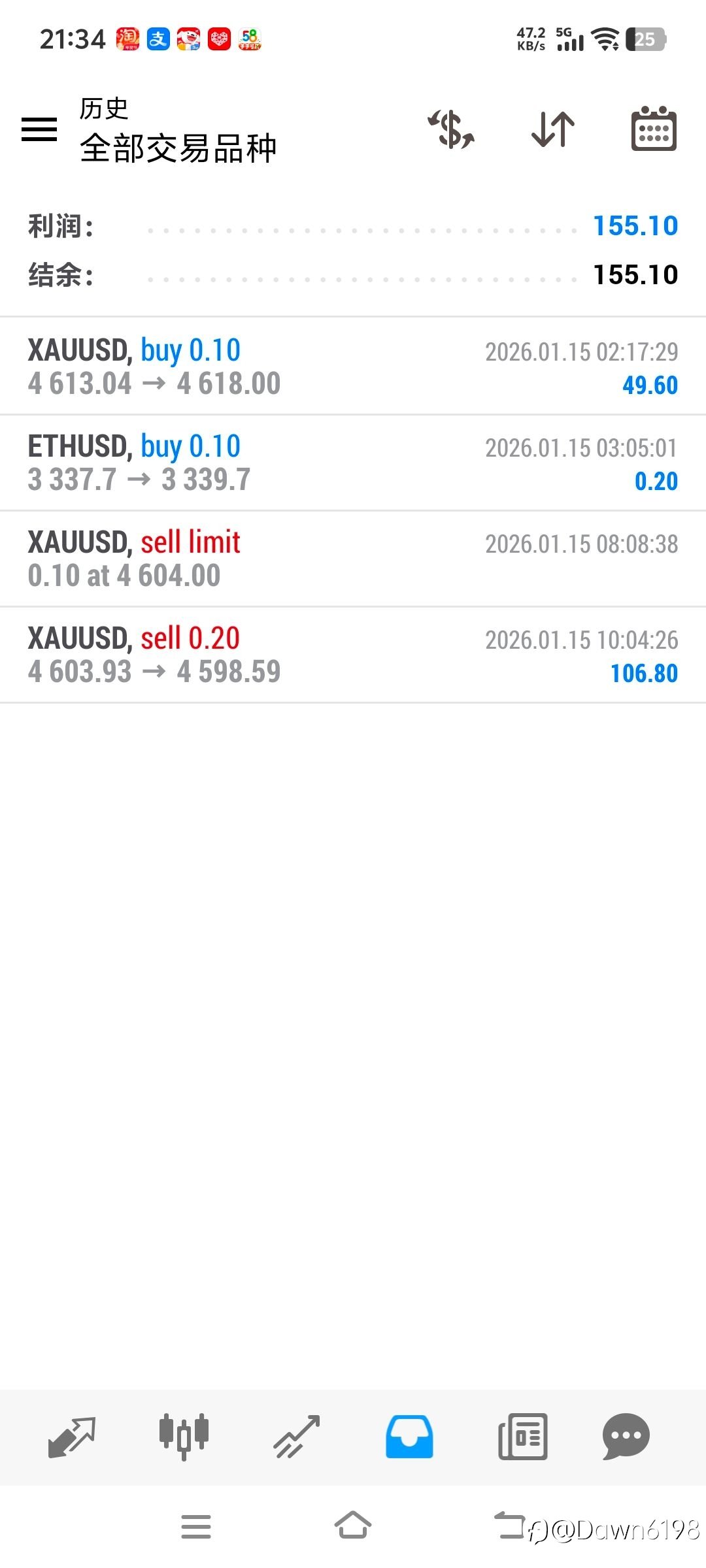Switch to the trade tab with trend arrow
Image resolution: width=706 pixels, height=1568 pixels.
(x=297, y=1436)
